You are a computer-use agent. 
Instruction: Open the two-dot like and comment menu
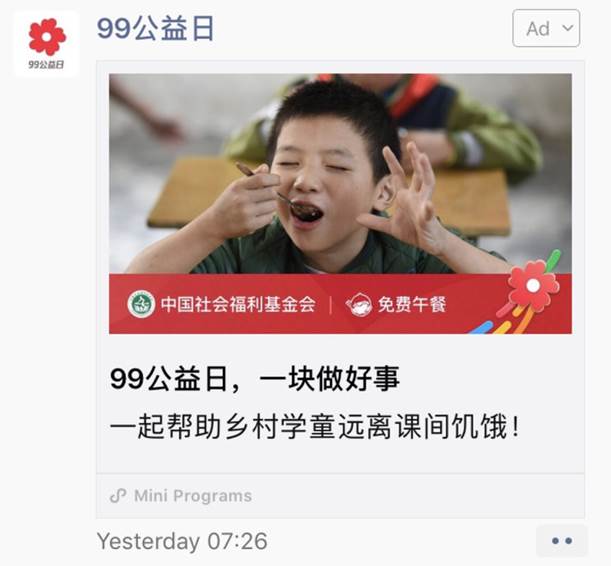[x=561, y=541]
